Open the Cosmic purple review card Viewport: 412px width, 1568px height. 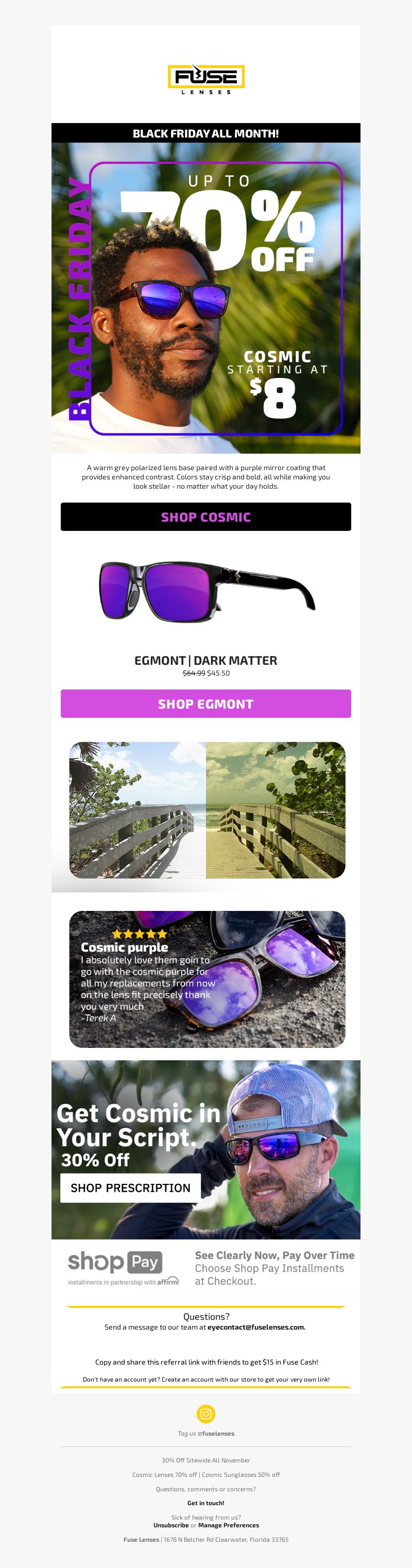coord(207,979)
